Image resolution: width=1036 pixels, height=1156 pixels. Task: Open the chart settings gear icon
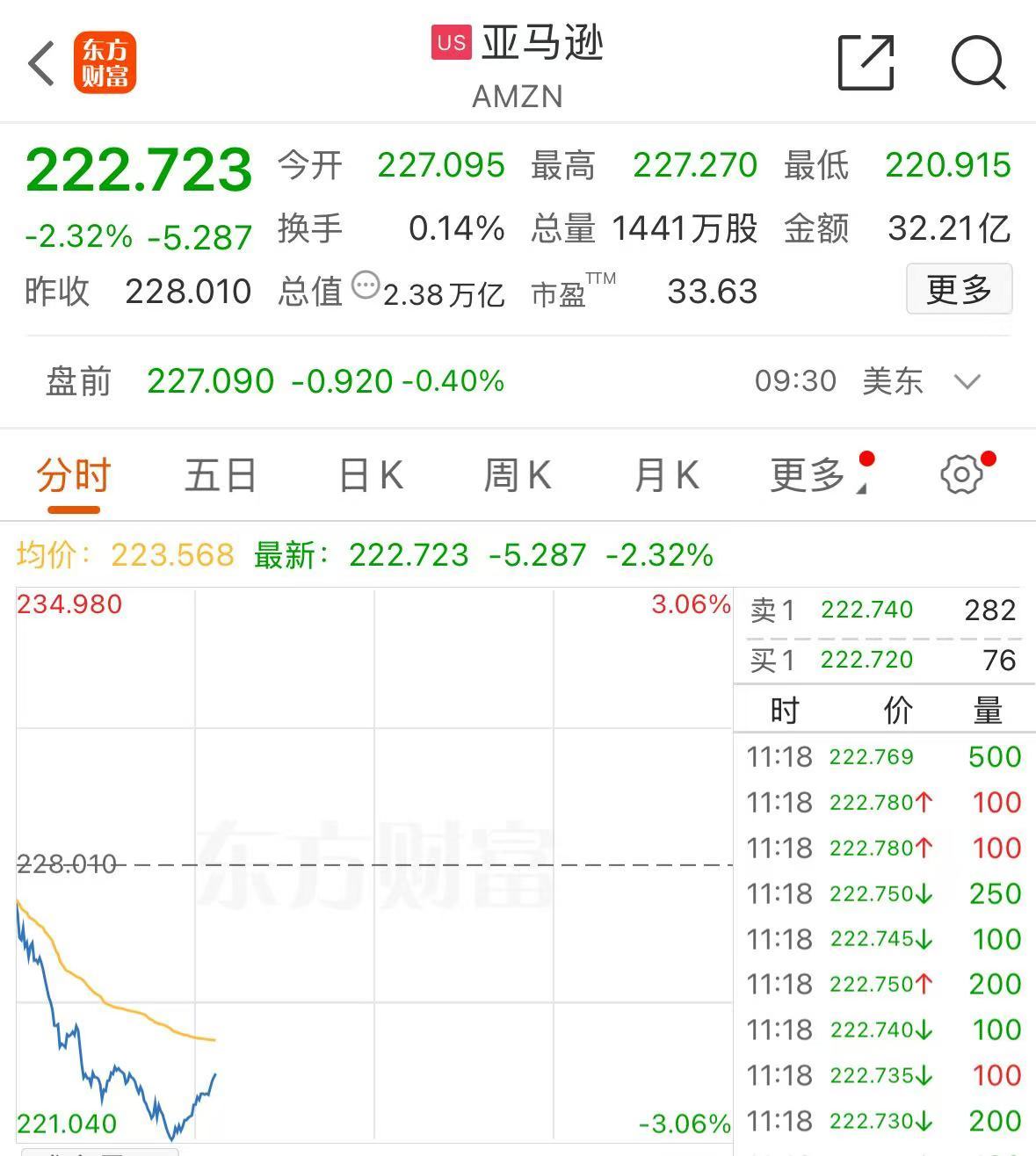tap(962, 474)
